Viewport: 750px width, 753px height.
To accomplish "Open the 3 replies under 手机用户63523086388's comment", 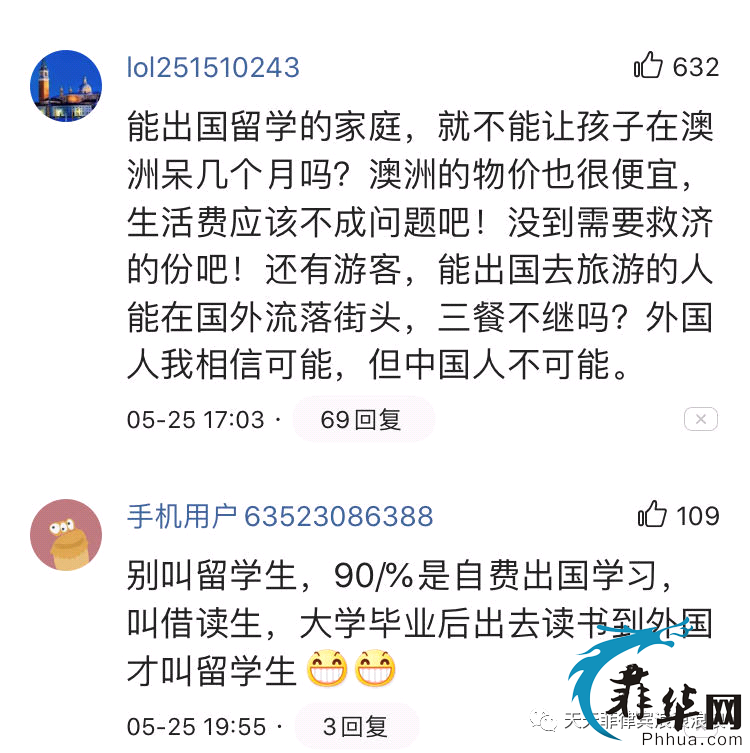I will click(355, 725).
